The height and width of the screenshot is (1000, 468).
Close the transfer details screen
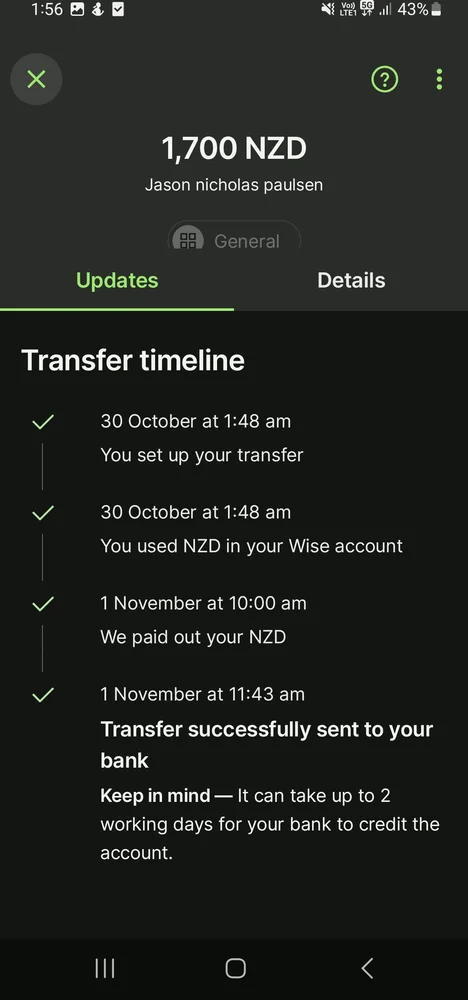(x=36, y=79)
